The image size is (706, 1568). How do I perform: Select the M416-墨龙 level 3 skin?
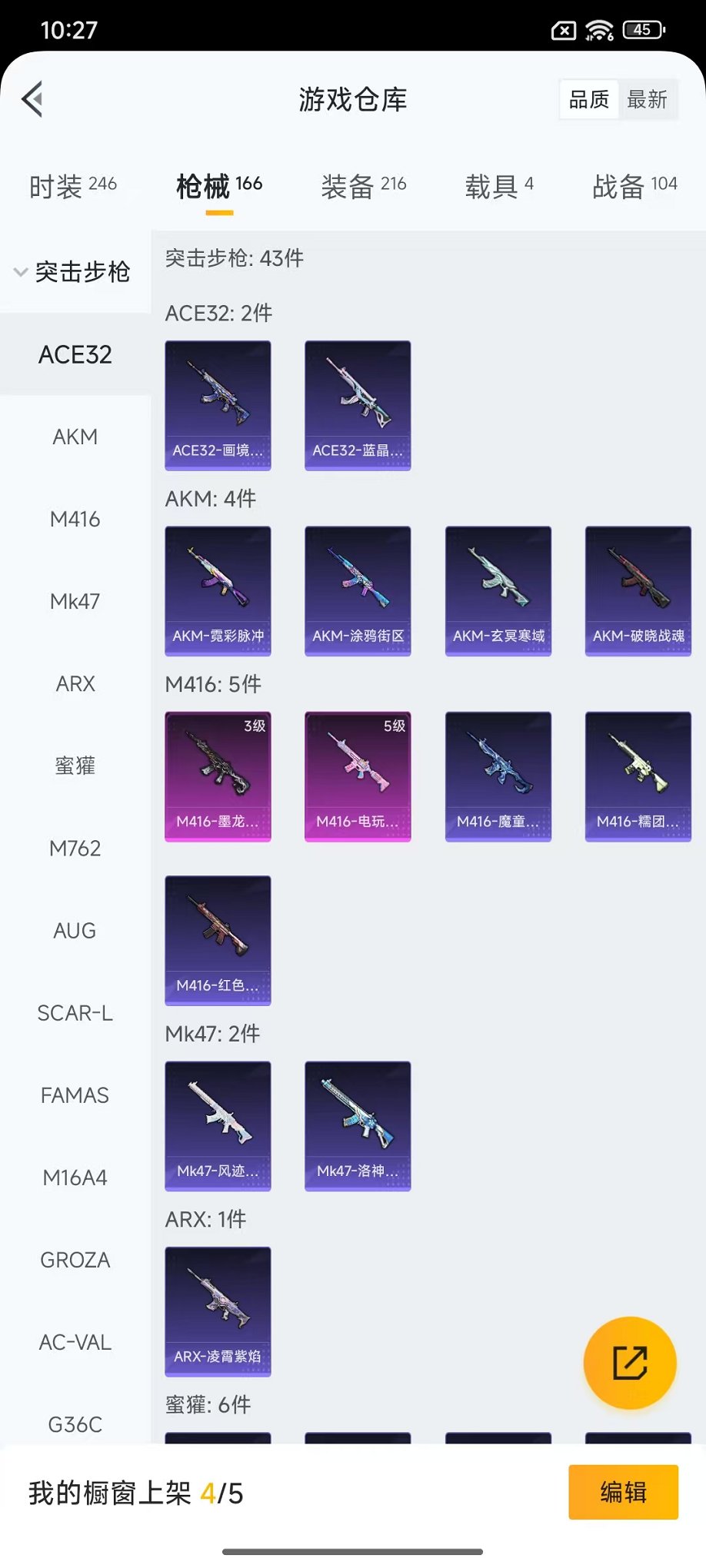(x=218, y=776)
